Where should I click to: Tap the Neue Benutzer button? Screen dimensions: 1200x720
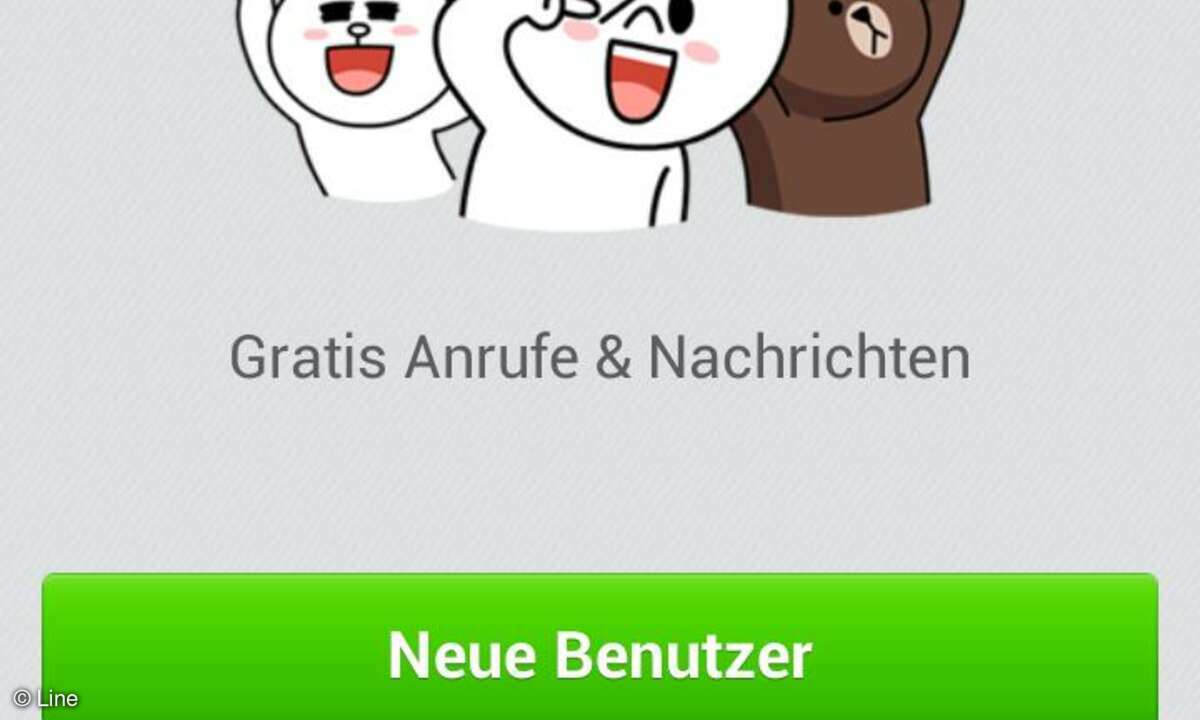tap(599, 653)
